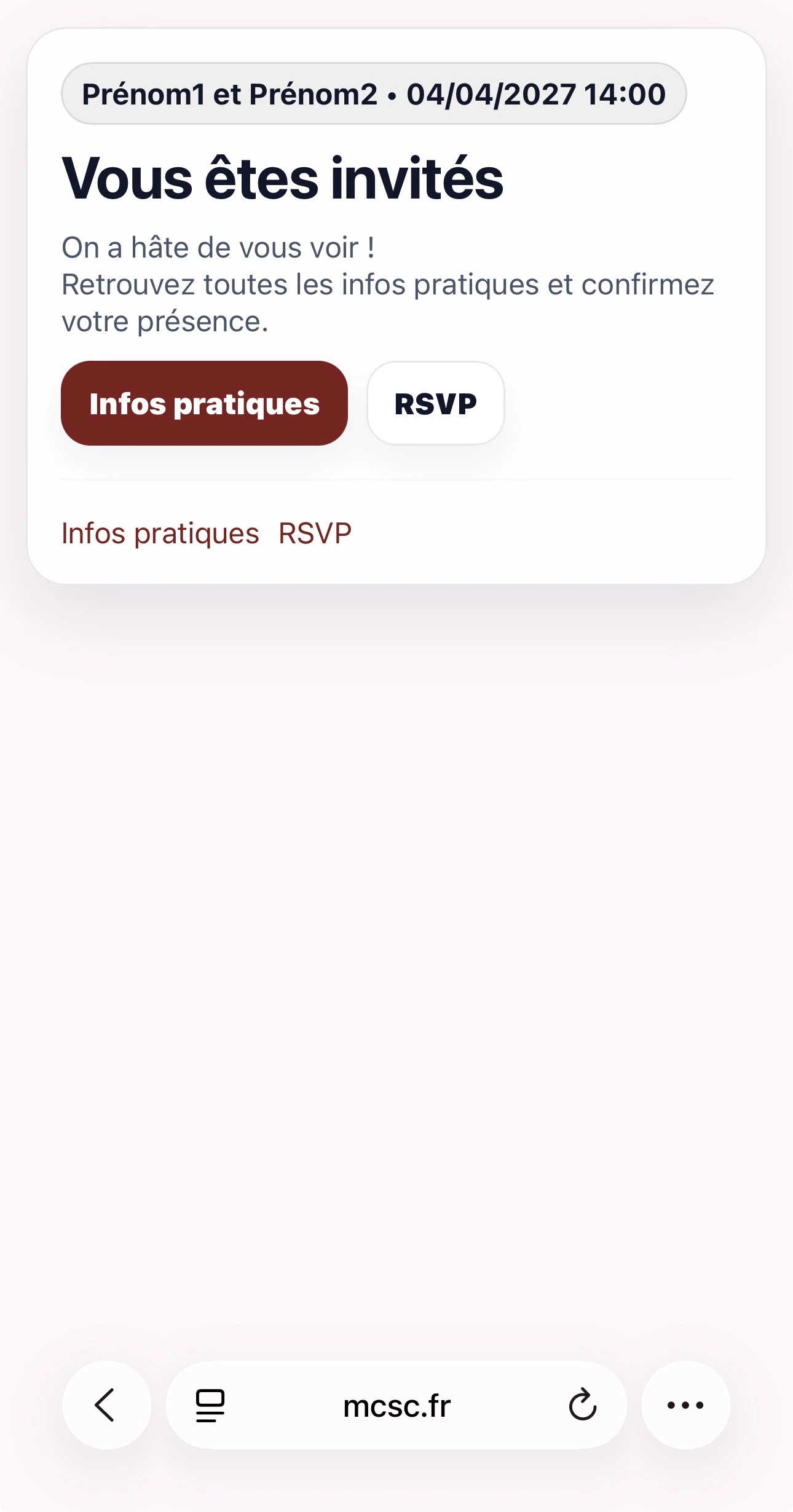Refresh mcsc.fr with the reload icon
793x1512 pixels.
582,1404
